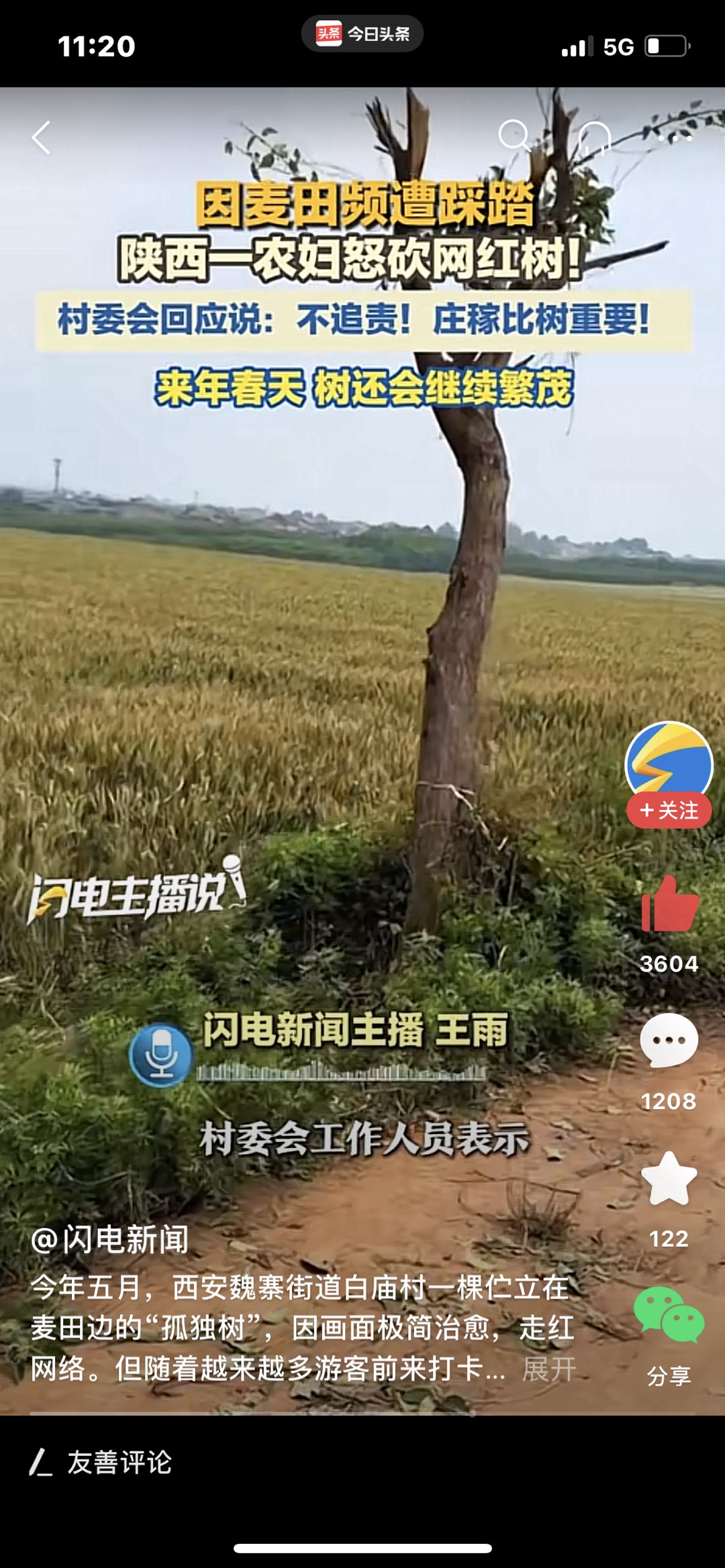This screenshot has width=725, height=1568.
Task: Expand the description with 展开
Action: pyautogui.click(x=549, y=1369)
